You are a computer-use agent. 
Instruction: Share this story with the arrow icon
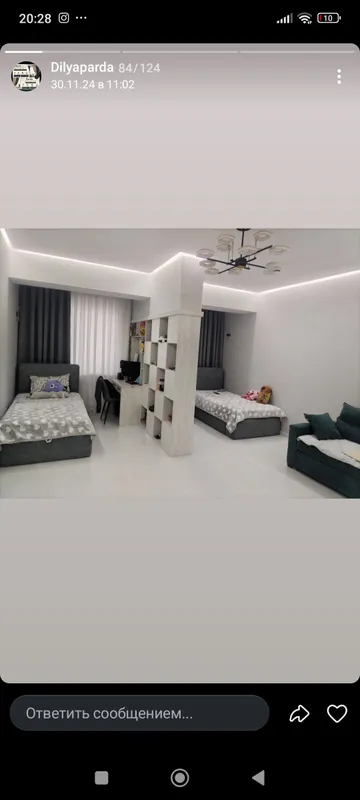click(x=299, y=713)
